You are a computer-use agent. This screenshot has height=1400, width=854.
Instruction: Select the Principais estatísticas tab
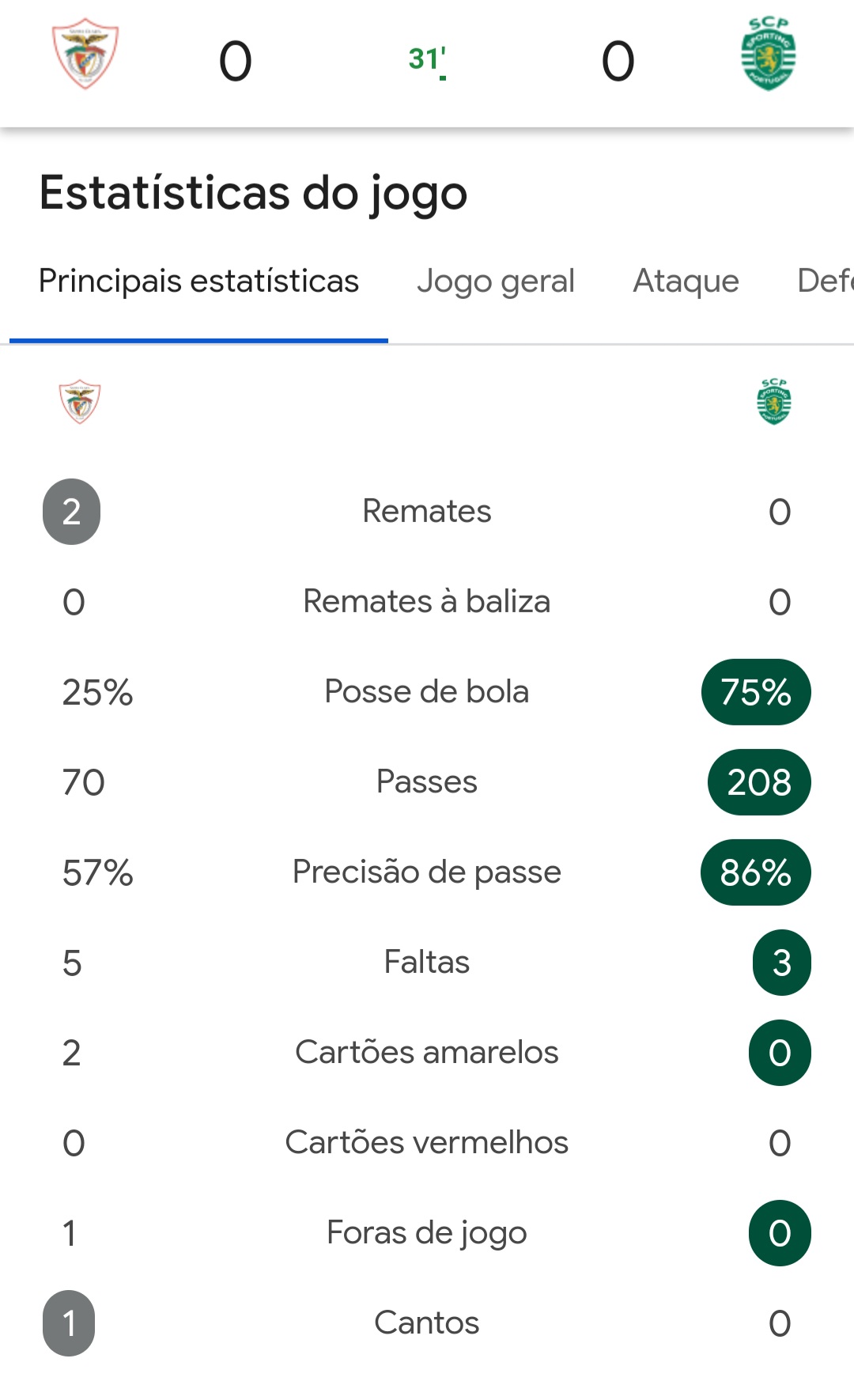click(198, 282)
